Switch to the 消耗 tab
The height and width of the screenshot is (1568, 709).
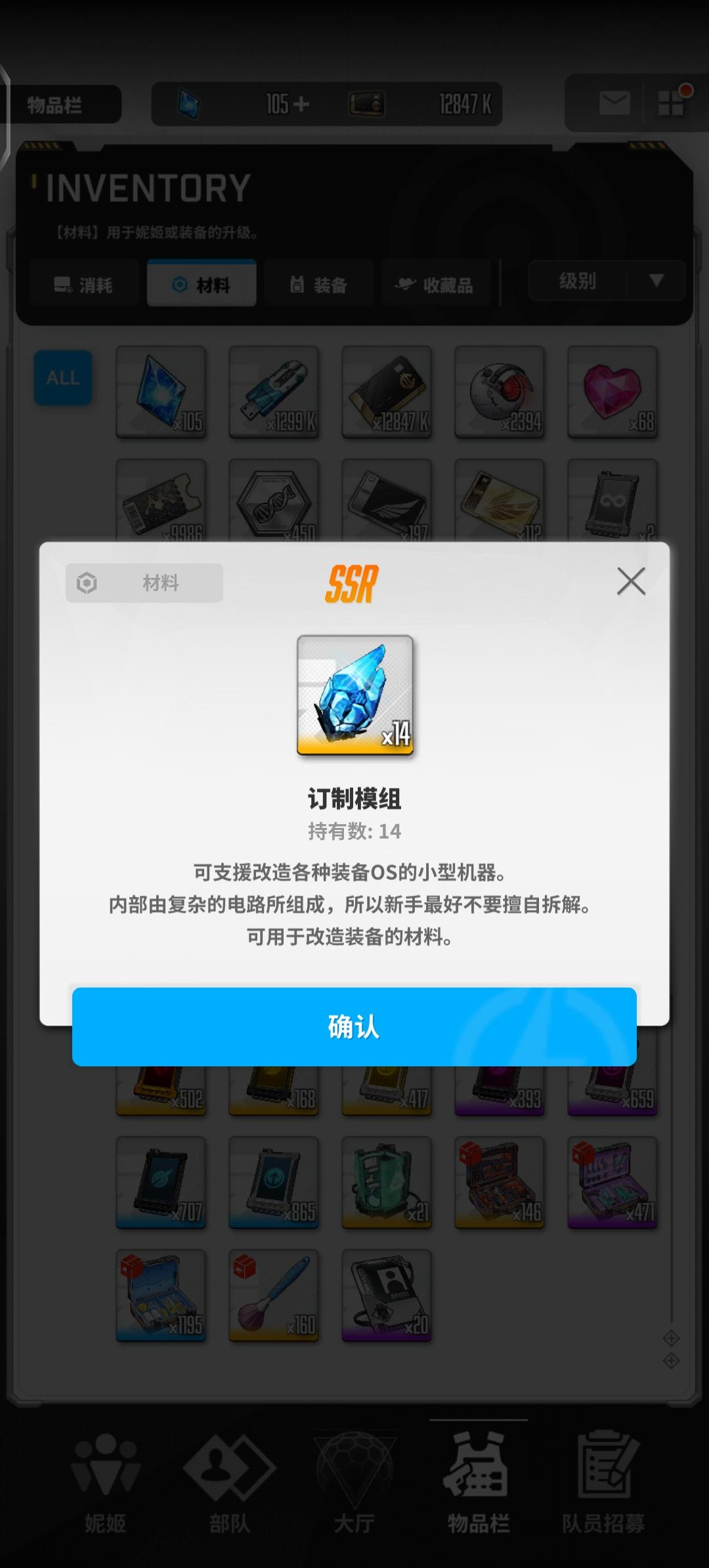click(x=84, y=282)
